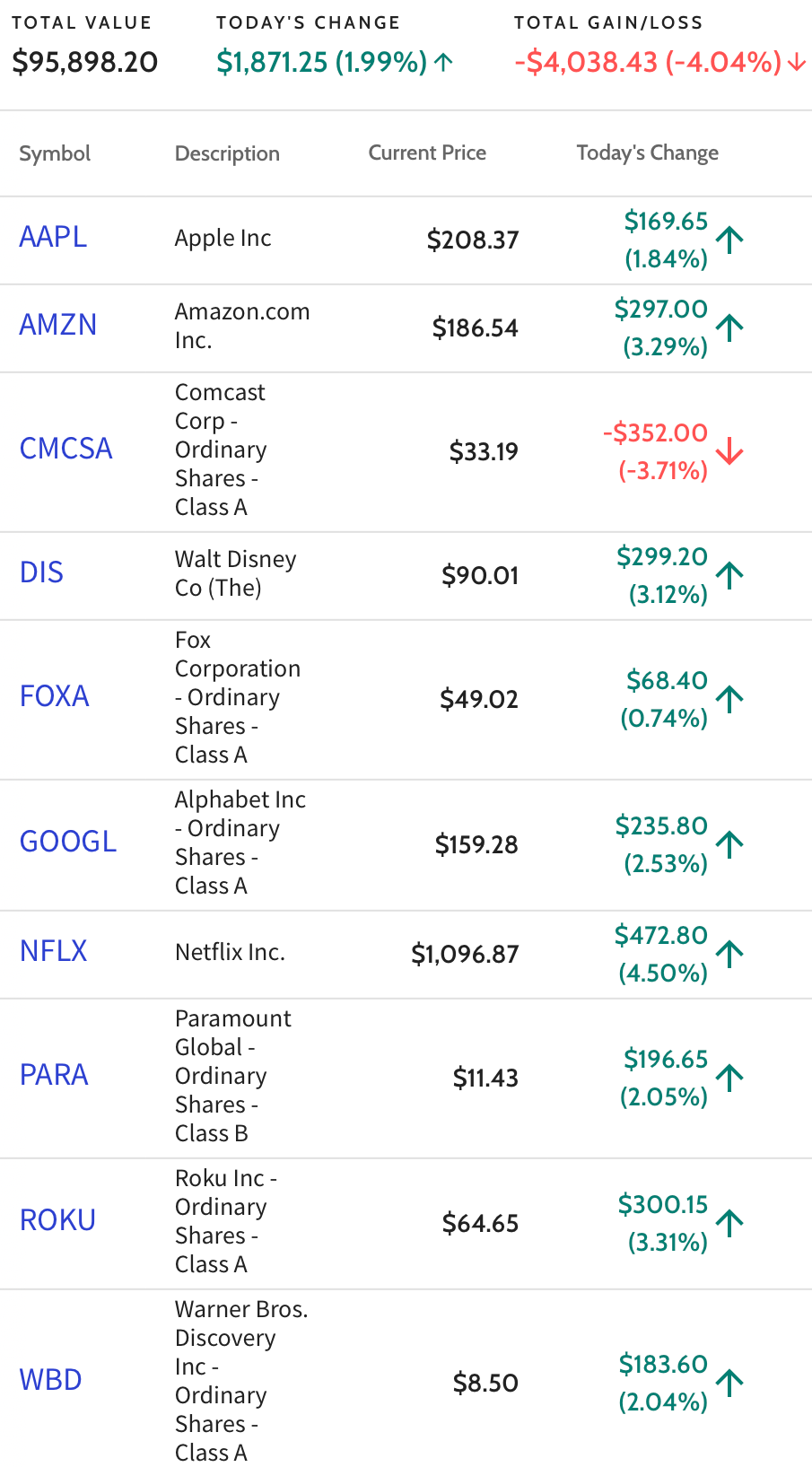The width and height of the screenshot is (812, 1467).
Task: Open the PARA ticker symbol
Action: click(54, 1075)
